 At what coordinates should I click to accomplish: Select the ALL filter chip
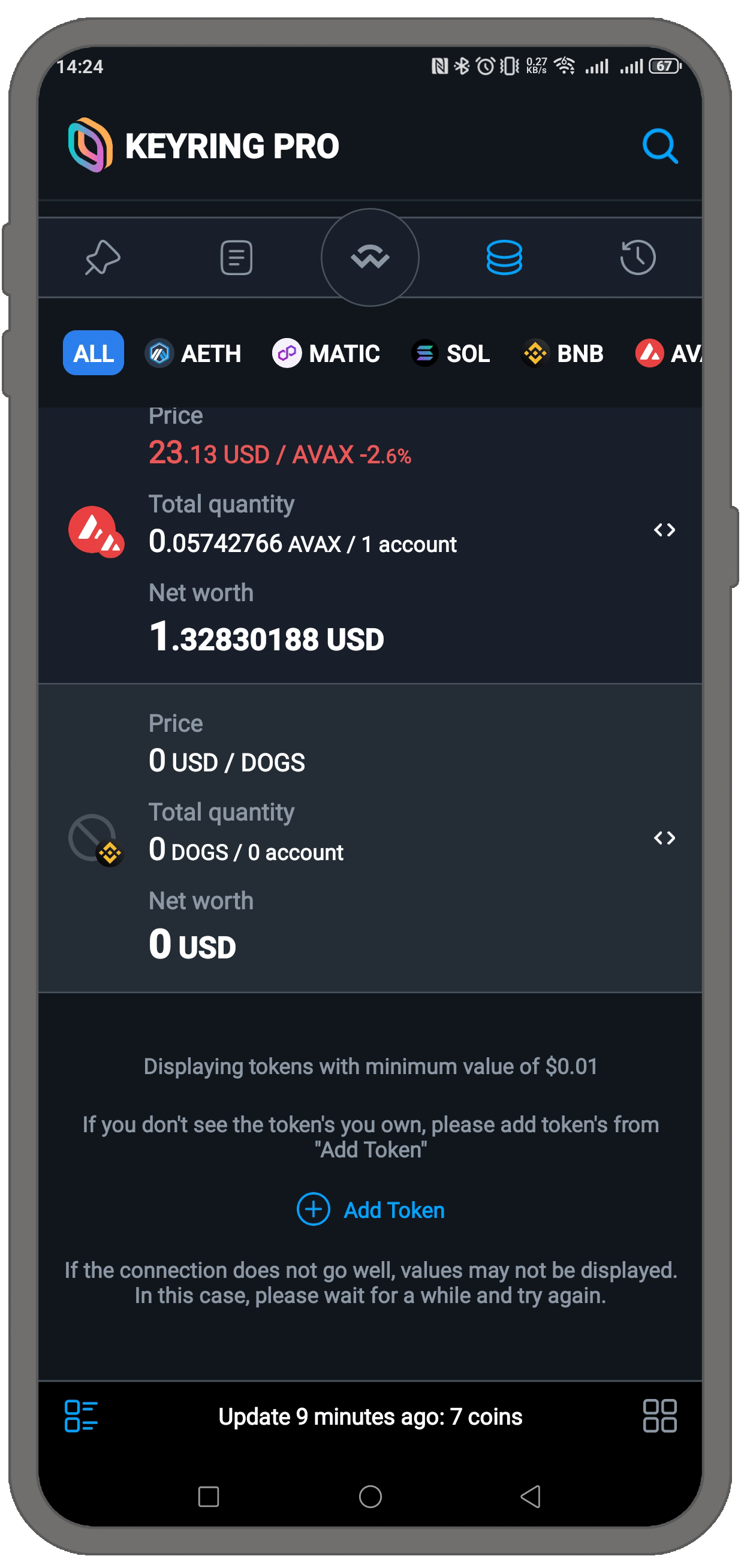click(93, 353)
